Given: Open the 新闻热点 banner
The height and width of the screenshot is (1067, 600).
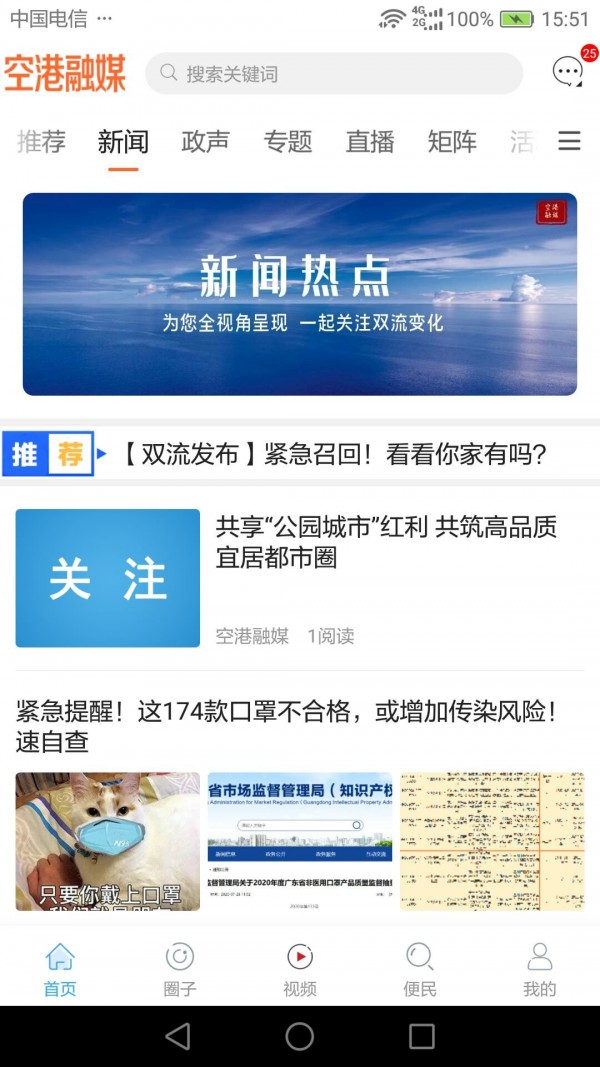Looking at the screenshot, I should point(300,294).
